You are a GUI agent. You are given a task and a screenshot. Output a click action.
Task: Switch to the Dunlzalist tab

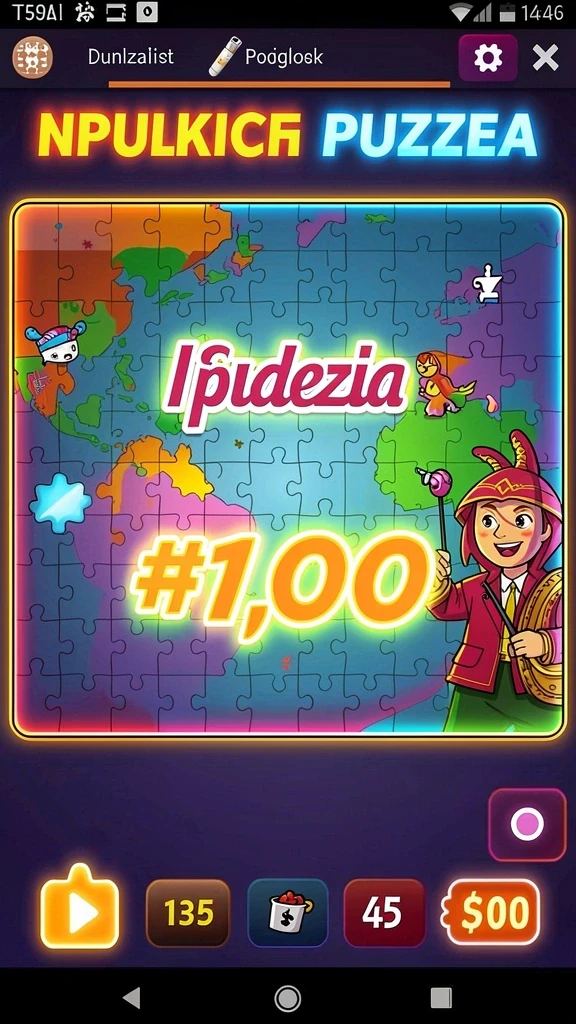[131, 57]
